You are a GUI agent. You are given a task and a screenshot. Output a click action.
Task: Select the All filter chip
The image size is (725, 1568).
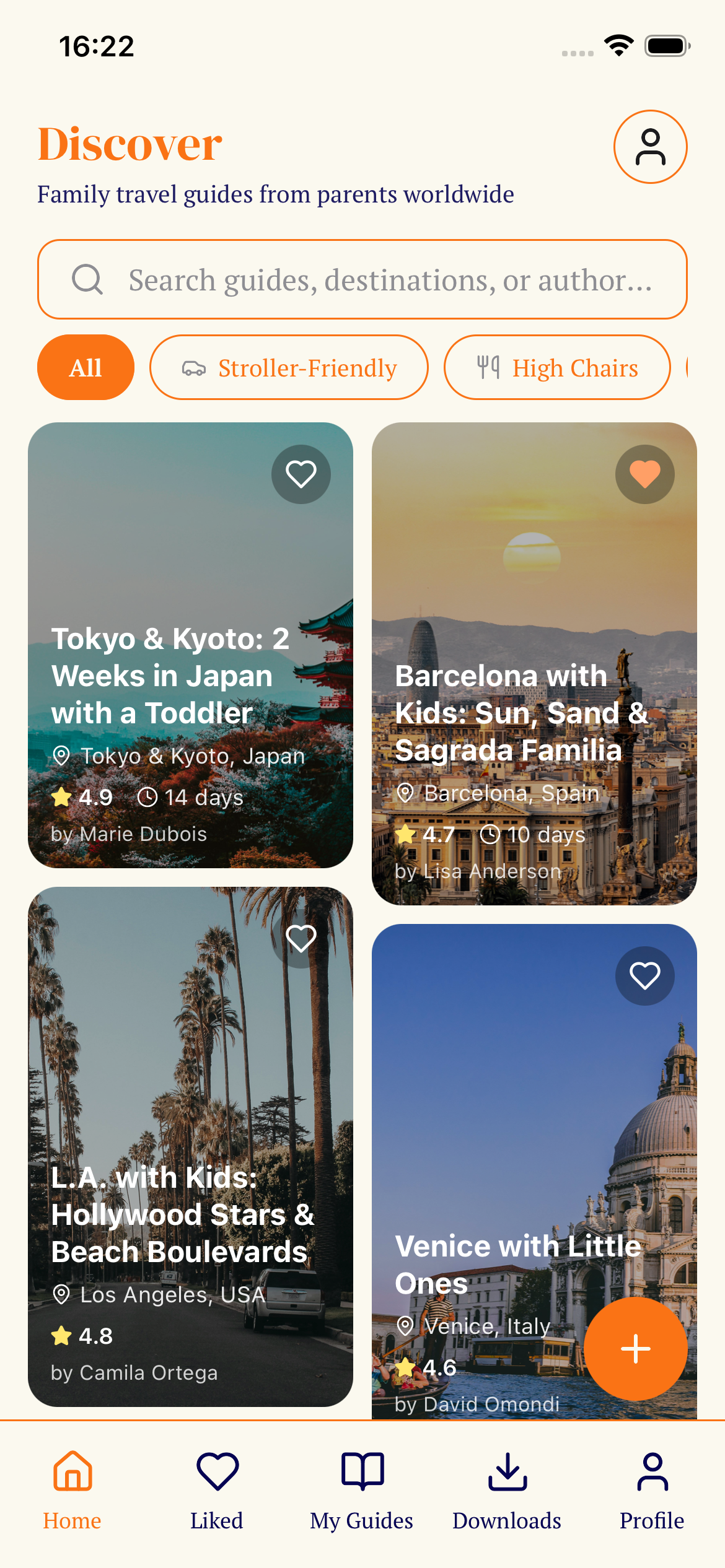85,367
